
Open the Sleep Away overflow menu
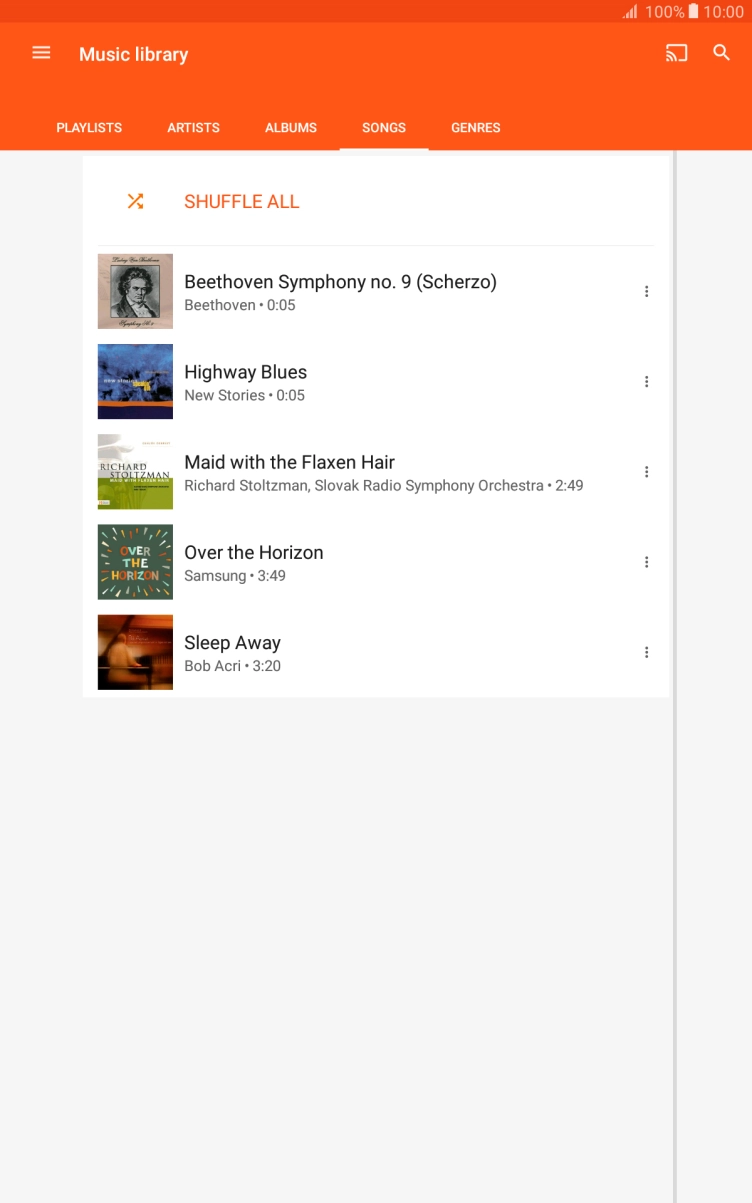tap(646, 652)
